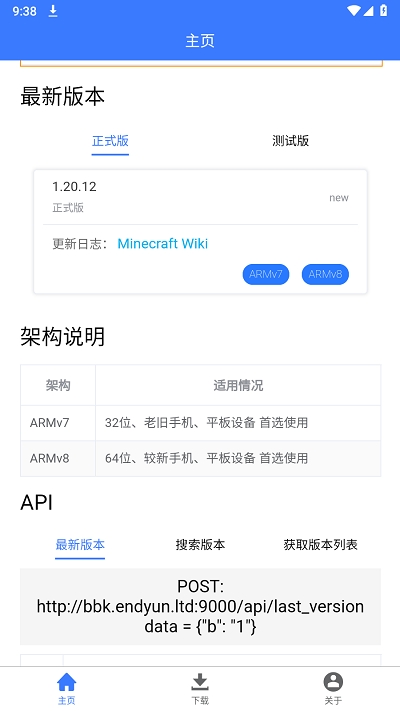Select the 最新版本 API tab

click(x=80, y=545)
